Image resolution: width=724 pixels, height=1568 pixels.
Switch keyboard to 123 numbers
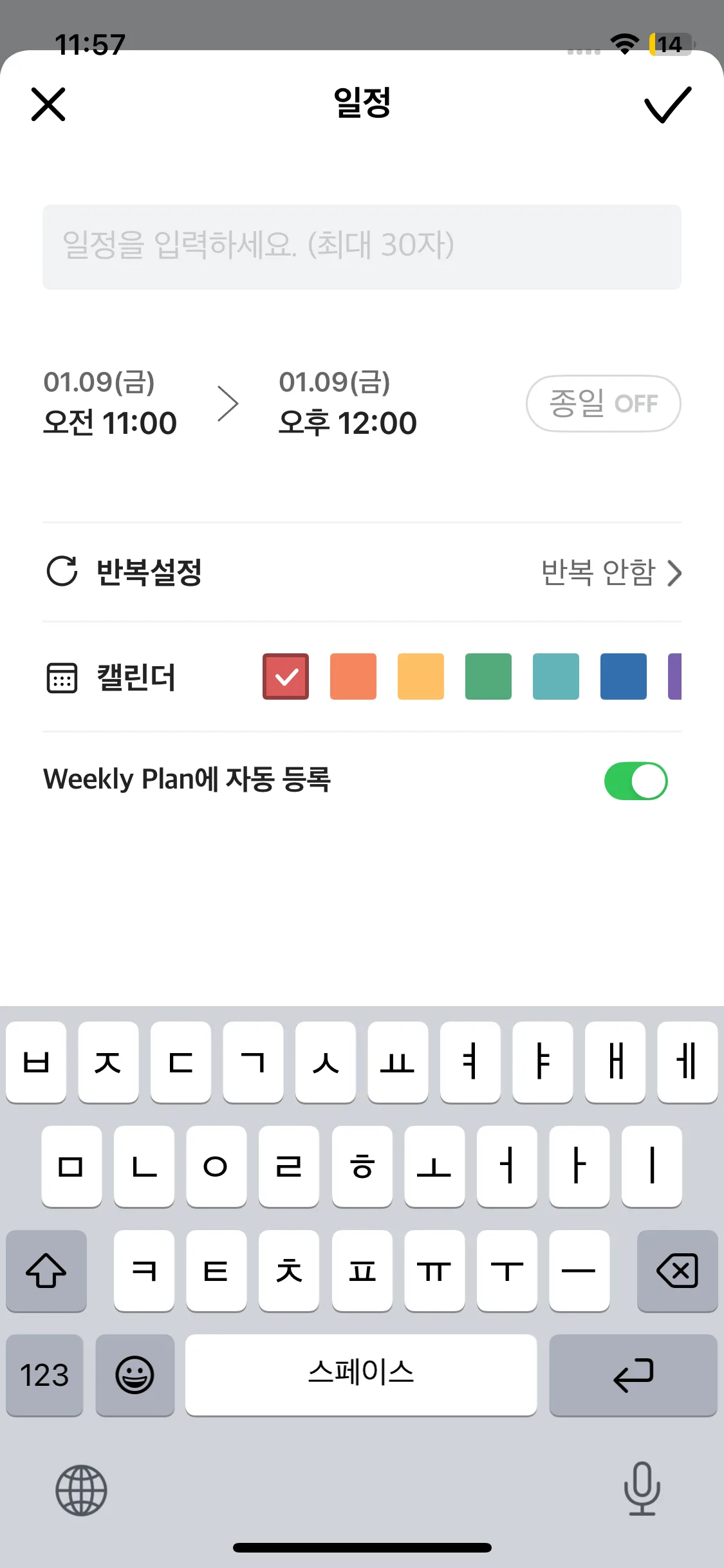coord(44,1375)
